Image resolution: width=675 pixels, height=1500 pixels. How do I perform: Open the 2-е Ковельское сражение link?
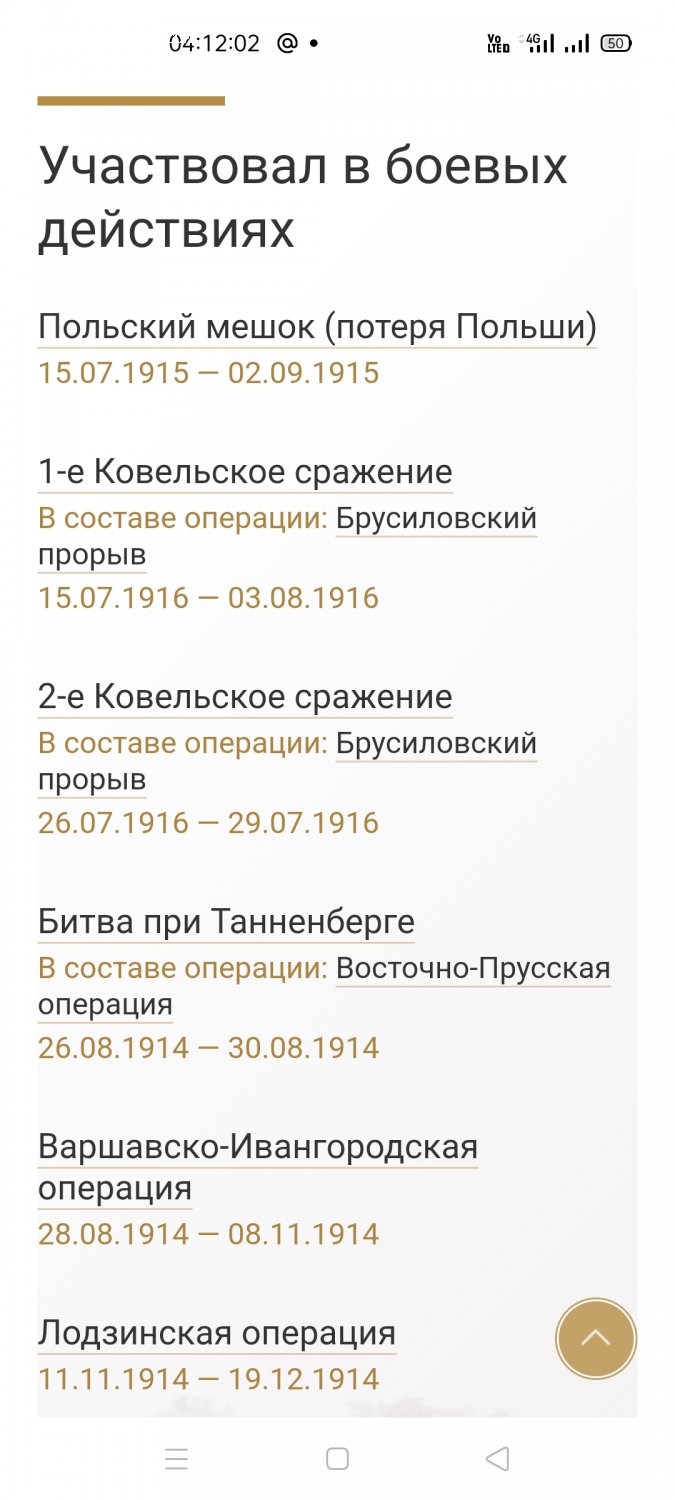245,697
